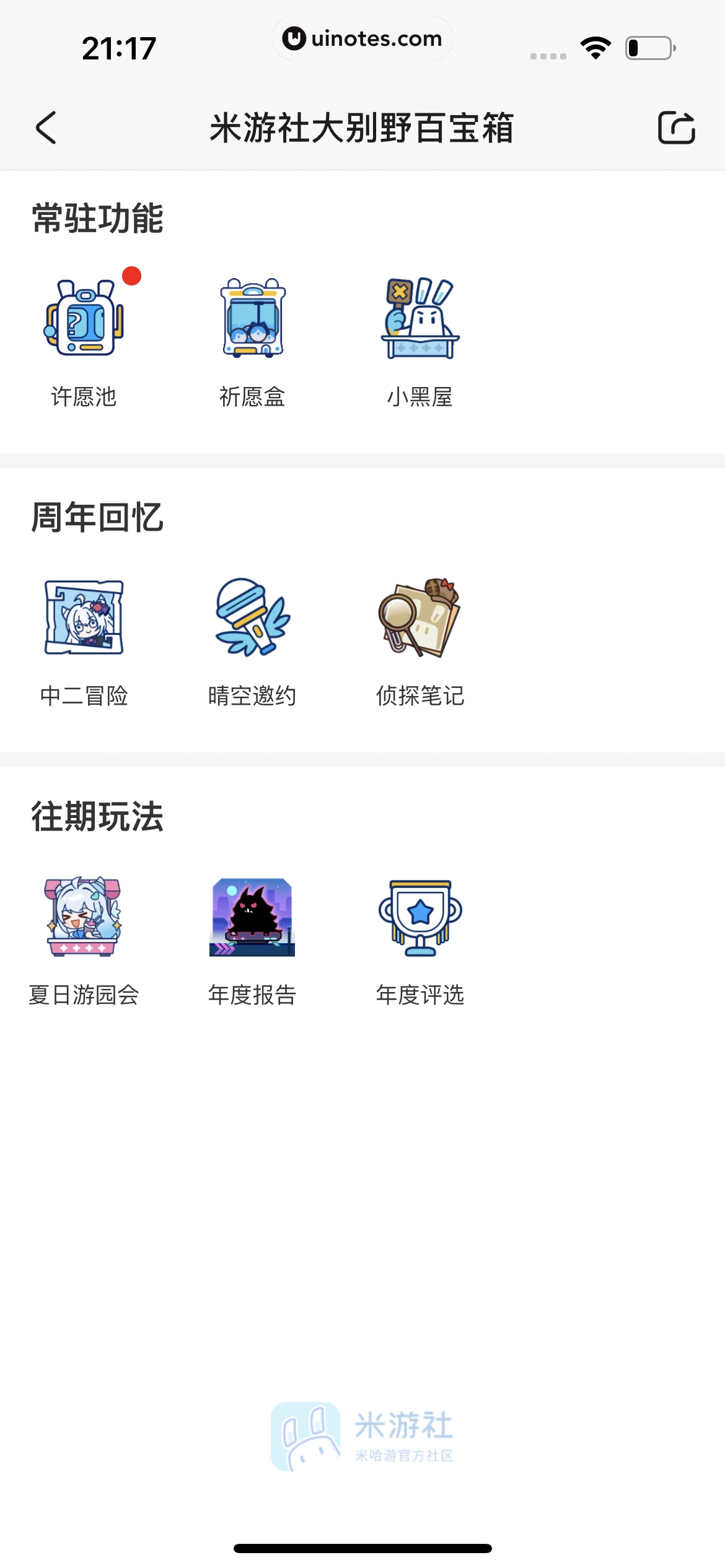Select 晴空邀约
Screen dimensions: 725x1568
(252, 617)
